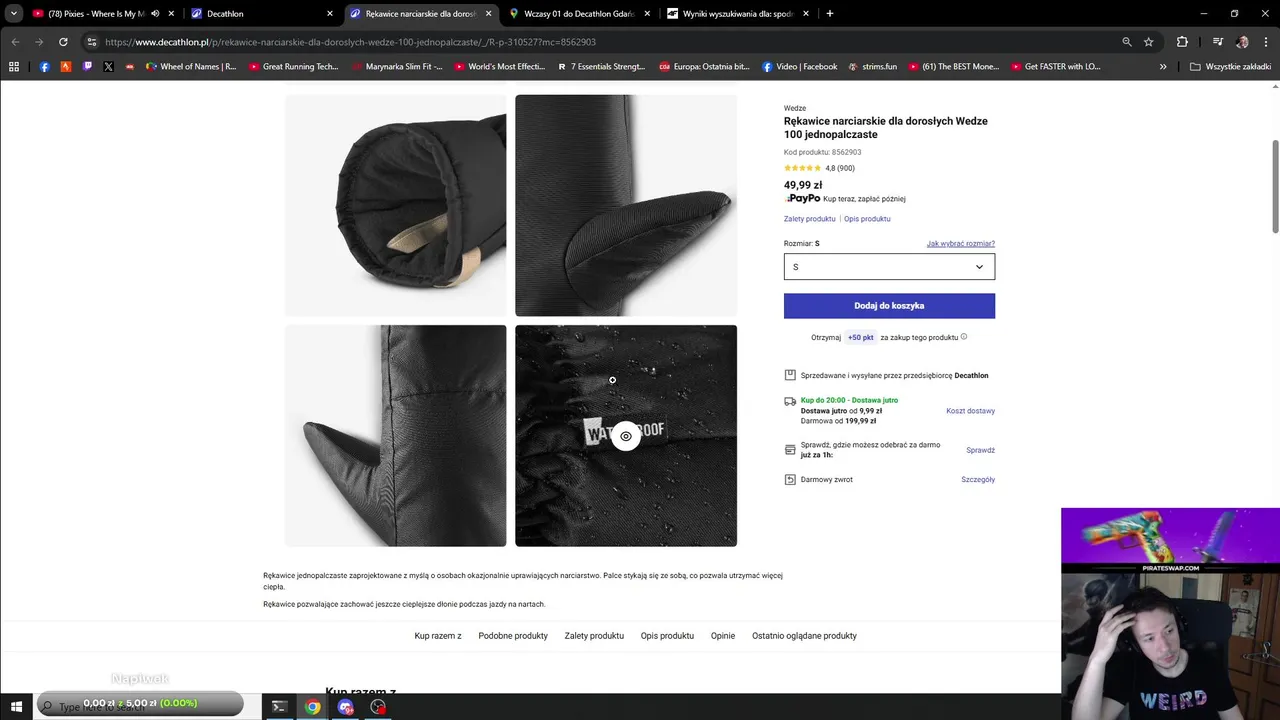Viewport: 1280px width, 720px height.
Task: Open the Jak wybrać rozmiar size guide link
Action: pos(960,244)
